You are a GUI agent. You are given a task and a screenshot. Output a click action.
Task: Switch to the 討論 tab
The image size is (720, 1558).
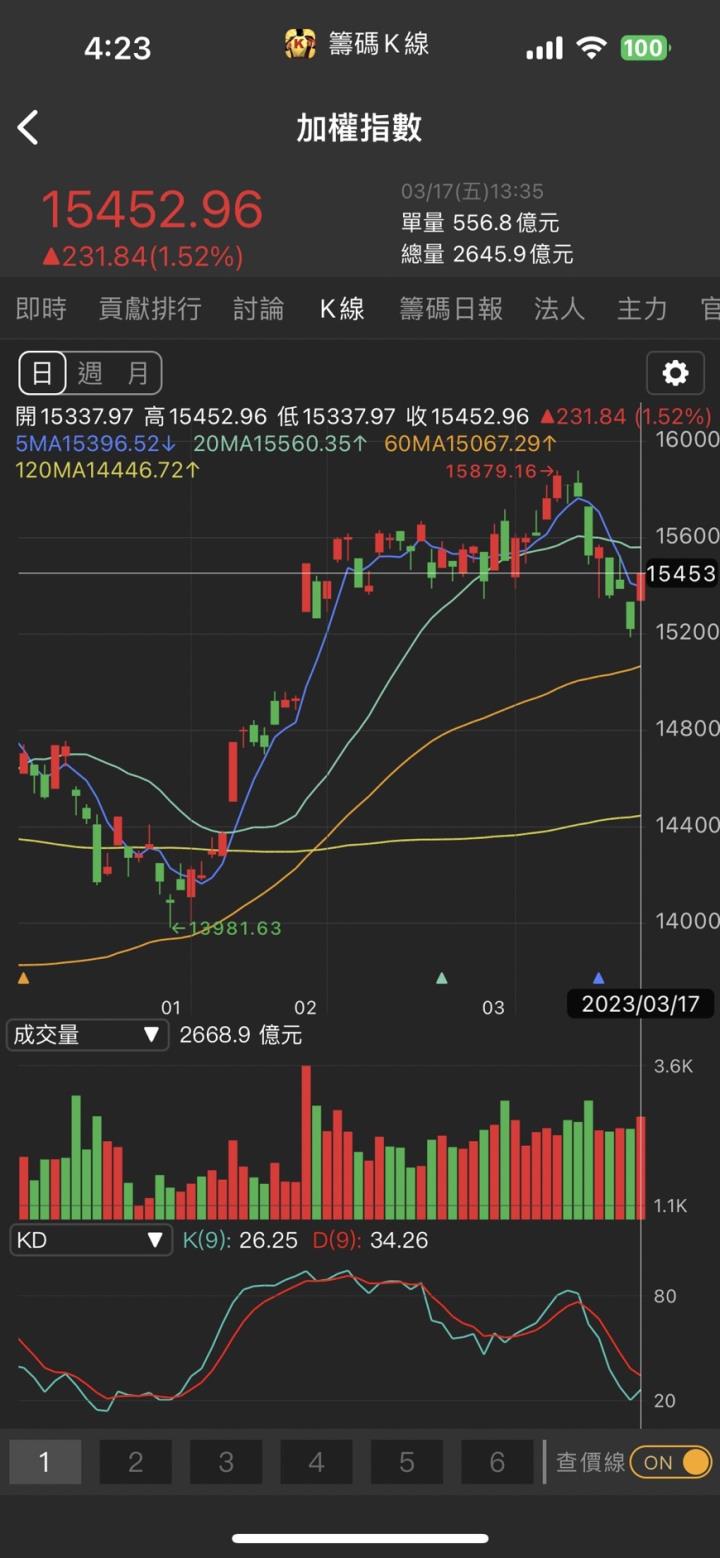click(259, 309)
